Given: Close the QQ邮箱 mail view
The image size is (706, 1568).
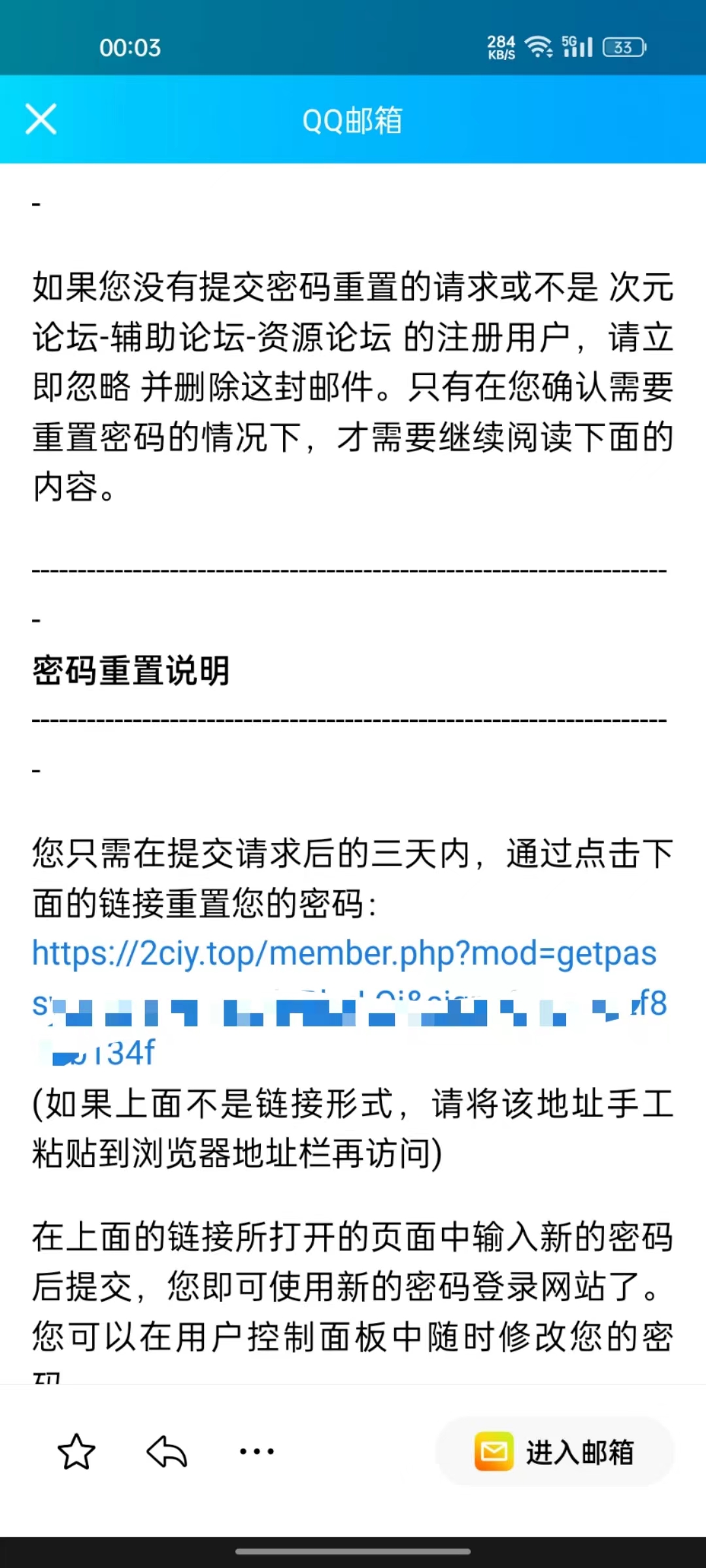Looking at the screenshot, I should point(41,120).
